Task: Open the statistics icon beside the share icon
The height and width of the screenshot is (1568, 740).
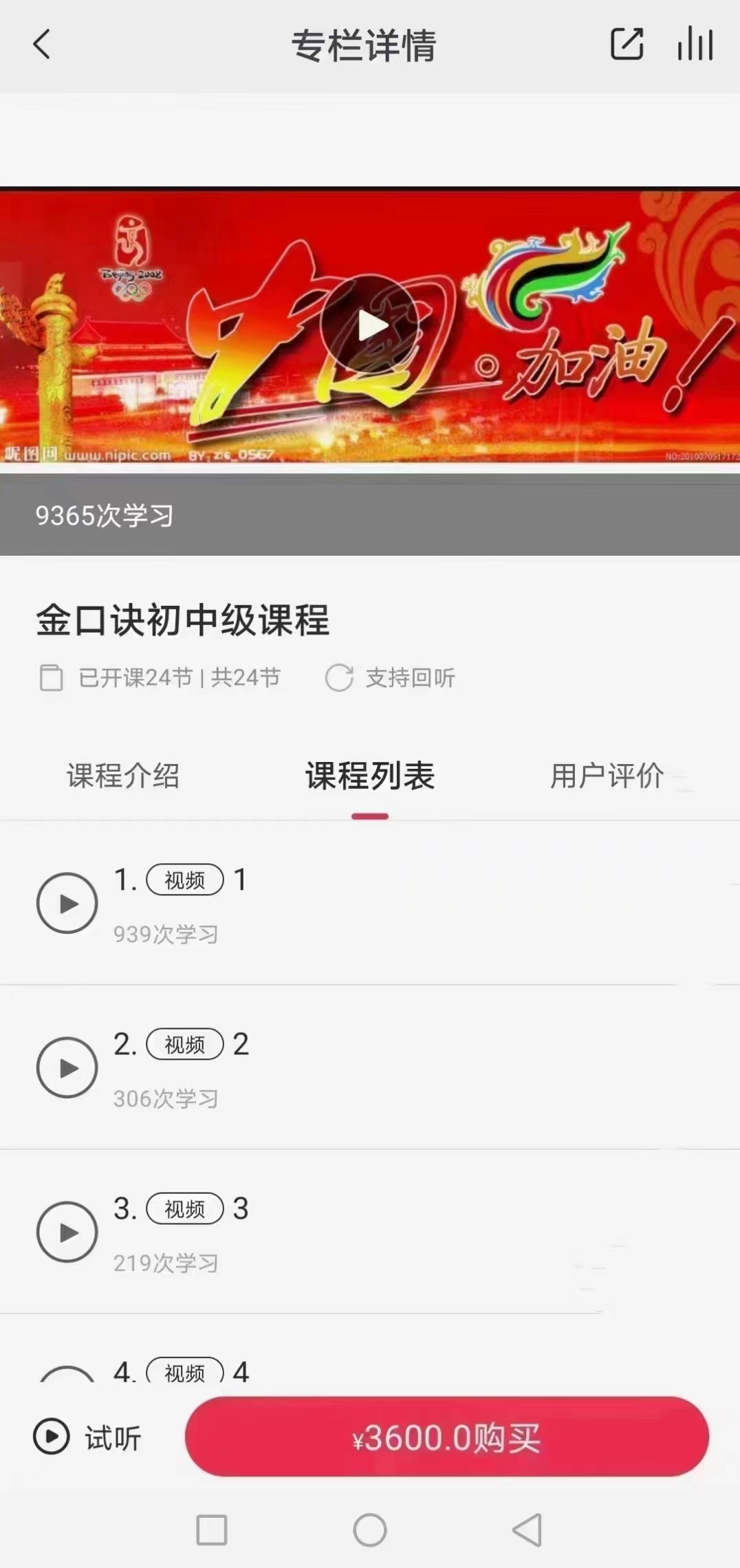Action: pyautogui.click(x=695, y=44)
